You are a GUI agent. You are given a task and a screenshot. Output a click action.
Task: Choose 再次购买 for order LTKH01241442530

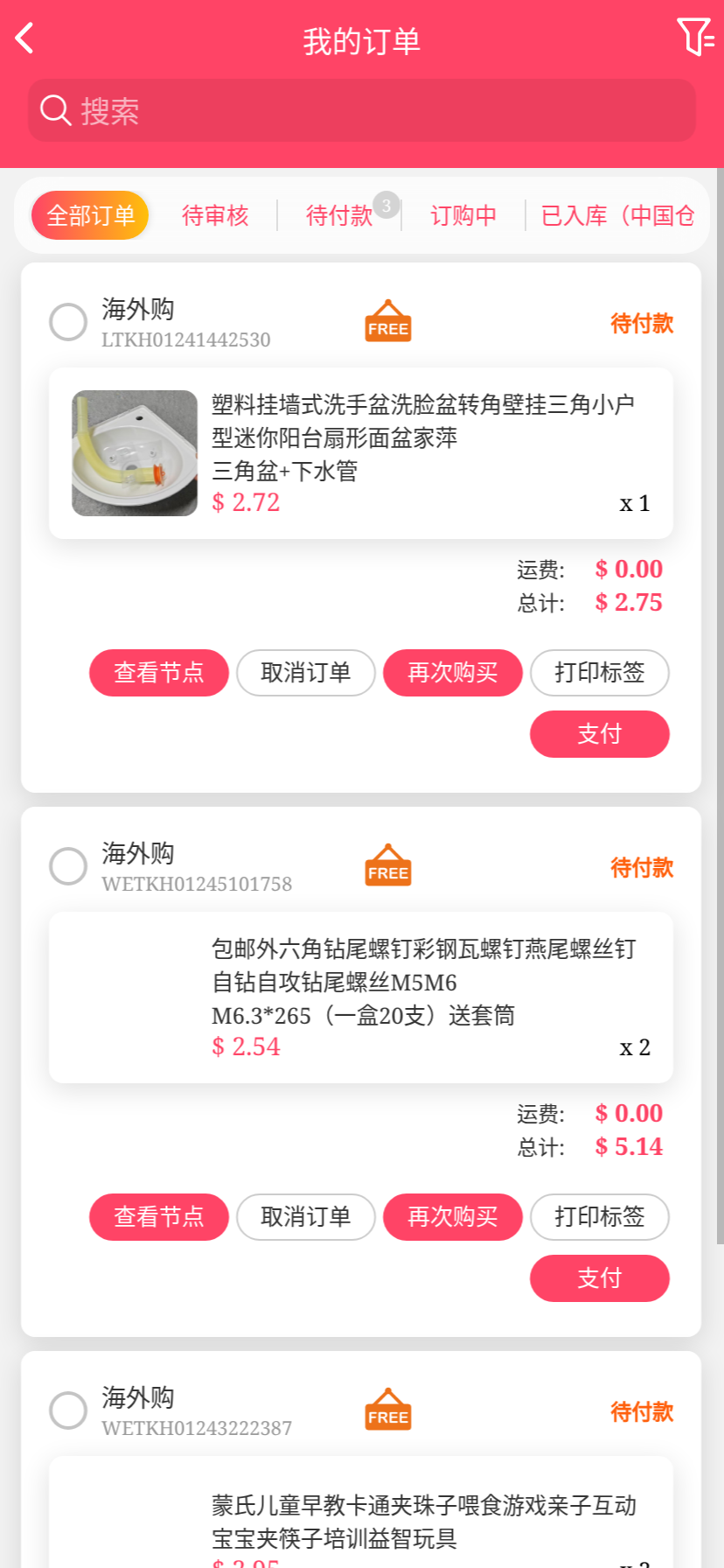453,673
